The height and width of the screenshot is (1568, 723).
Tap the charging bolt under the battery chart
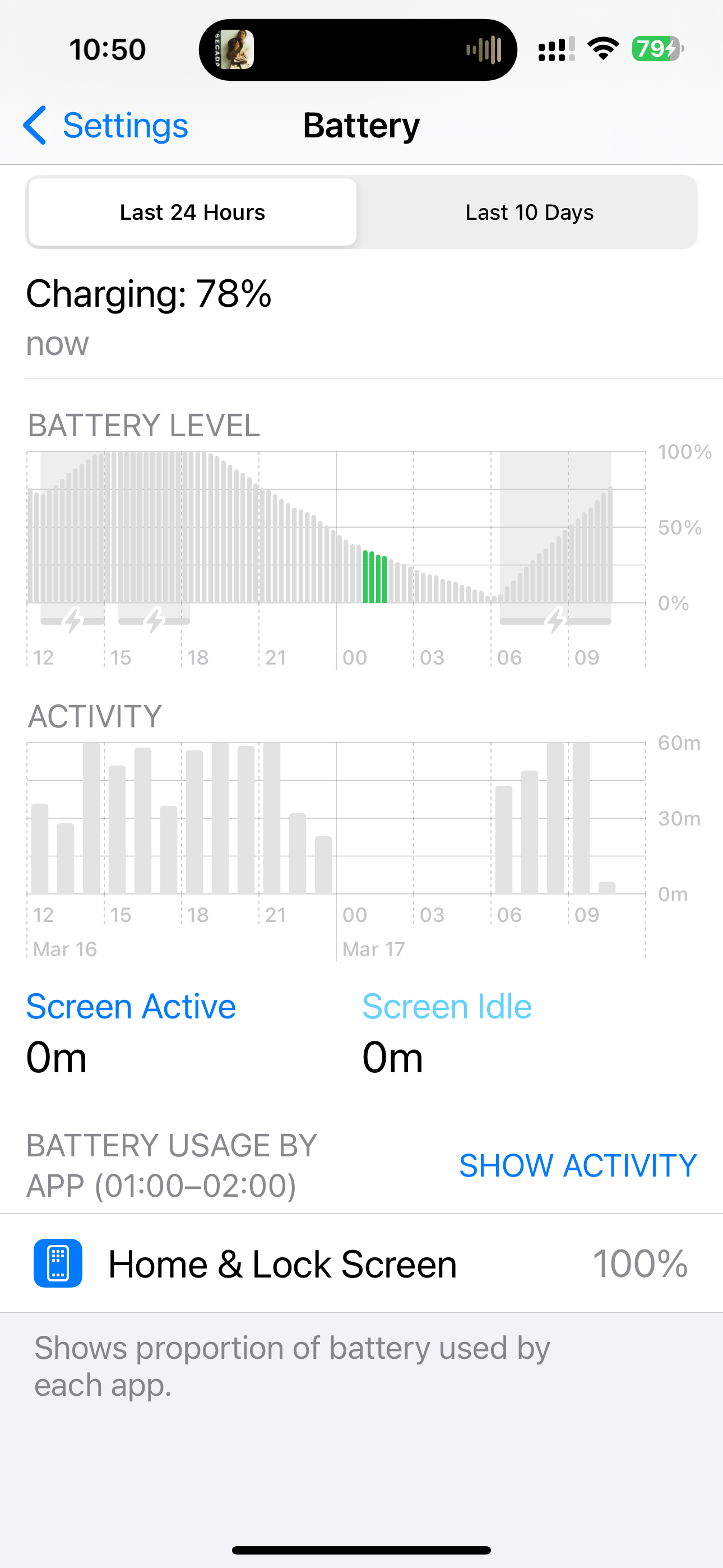(x=73, y=621)
